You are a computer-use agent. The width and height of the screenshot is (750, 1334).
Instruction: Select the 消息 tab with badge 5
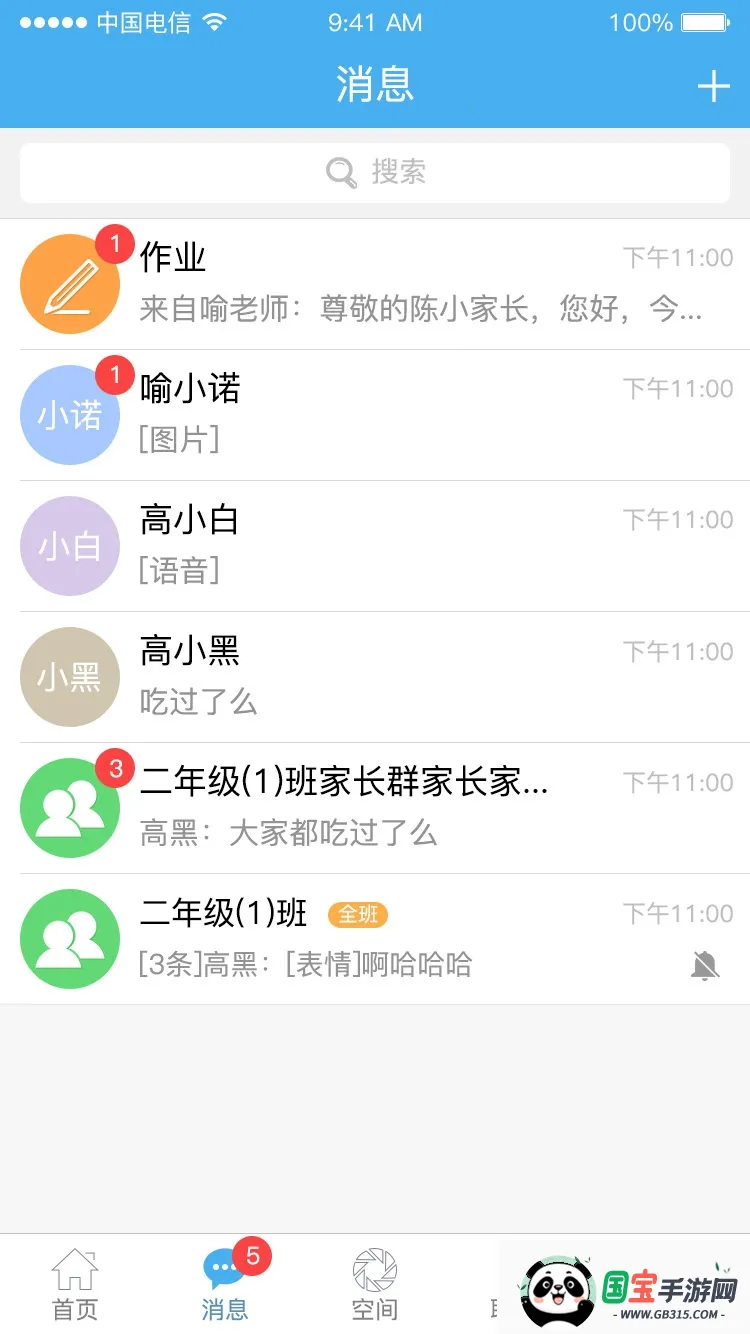(x=224, y=1285)
